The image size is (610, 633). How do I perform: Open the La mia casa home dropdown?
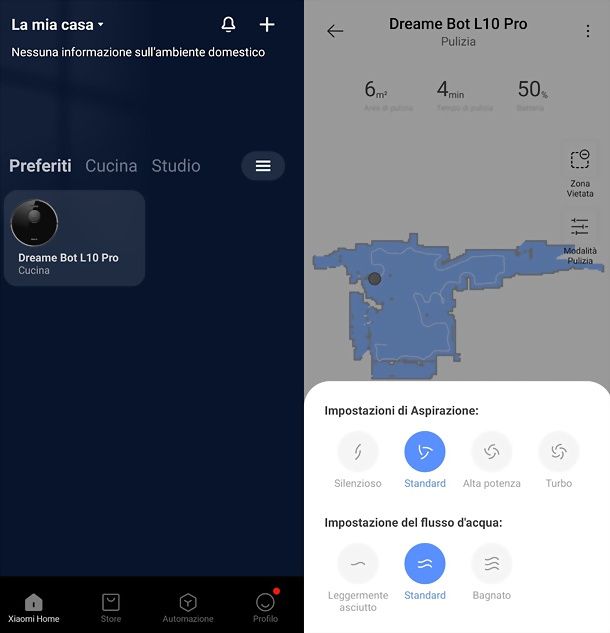pyautogui.click(x=57, y=24)
